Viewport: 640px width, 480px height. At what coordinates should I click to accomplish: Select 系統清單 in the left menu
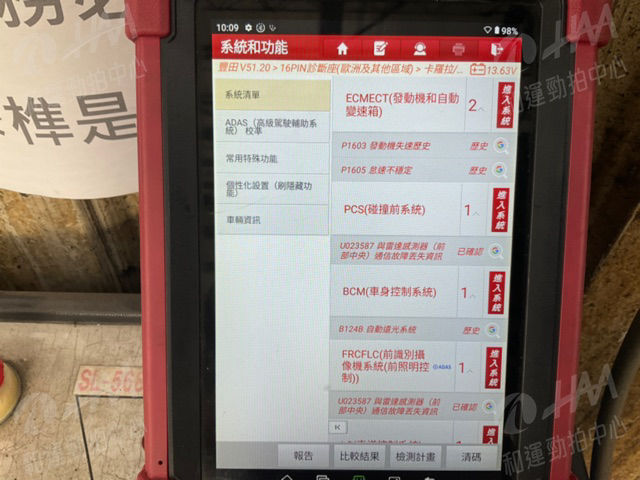point(270,94)
